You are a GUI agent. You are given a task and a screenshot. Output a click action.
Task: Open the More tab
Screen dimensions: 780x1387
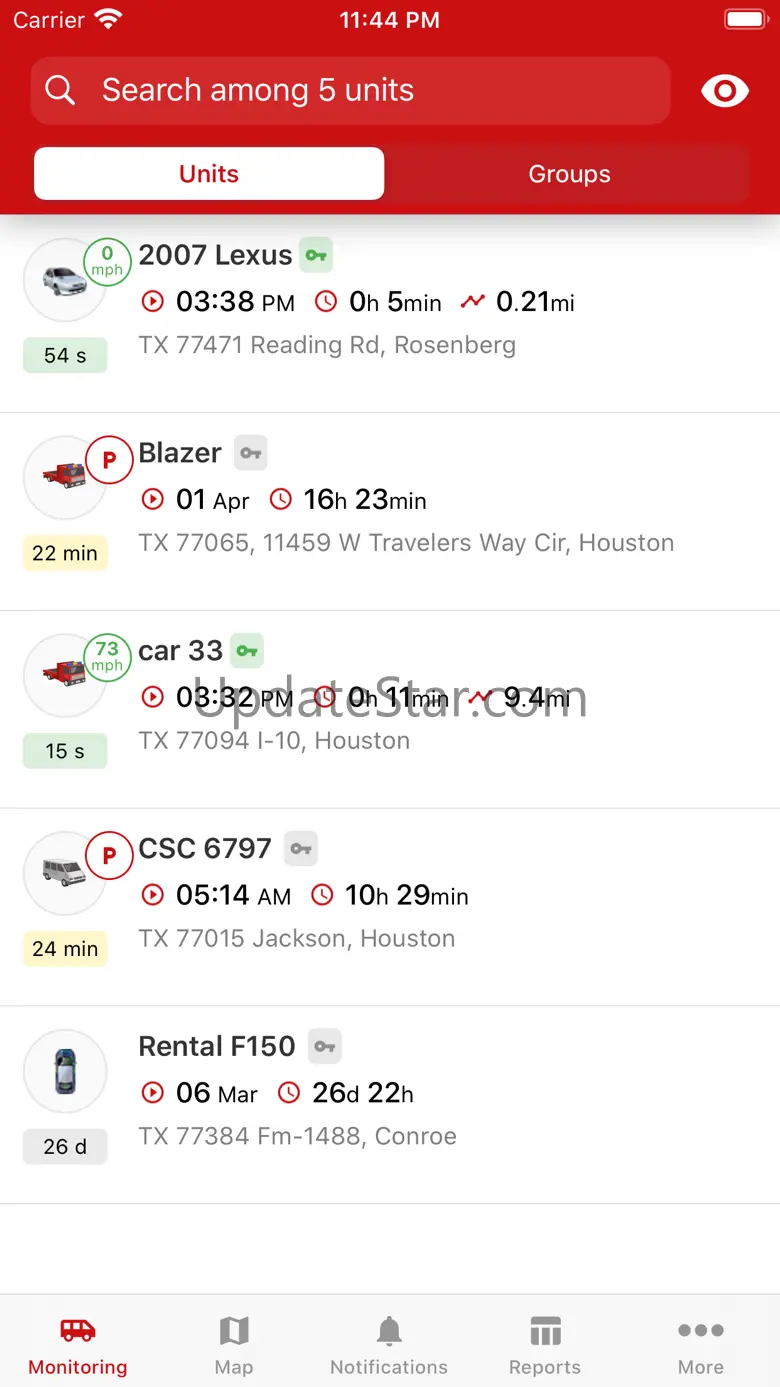pos(701,1345)
